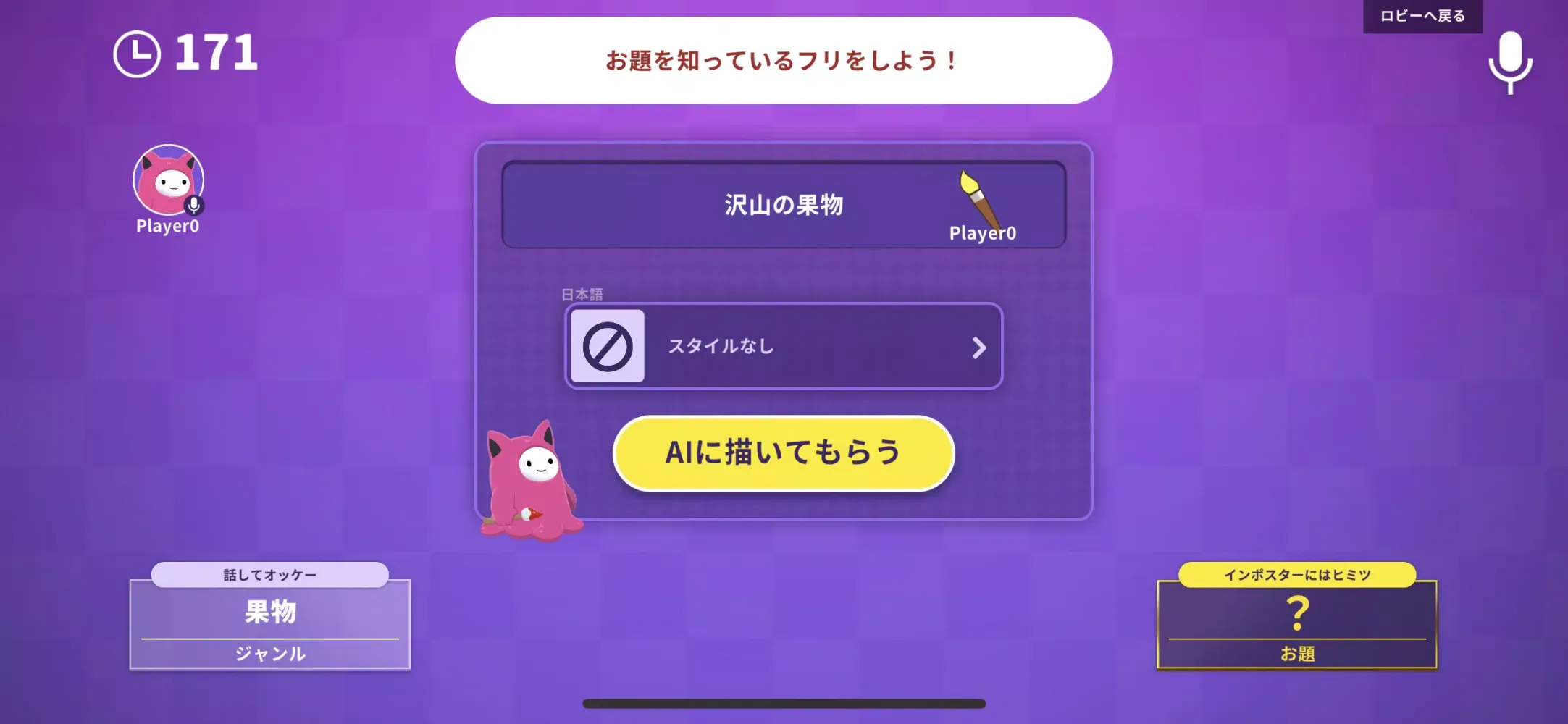Edit the 沢山の果物 prompt field
The image size is (1568, 724).
pyautogui.click(x=784, y=205)
